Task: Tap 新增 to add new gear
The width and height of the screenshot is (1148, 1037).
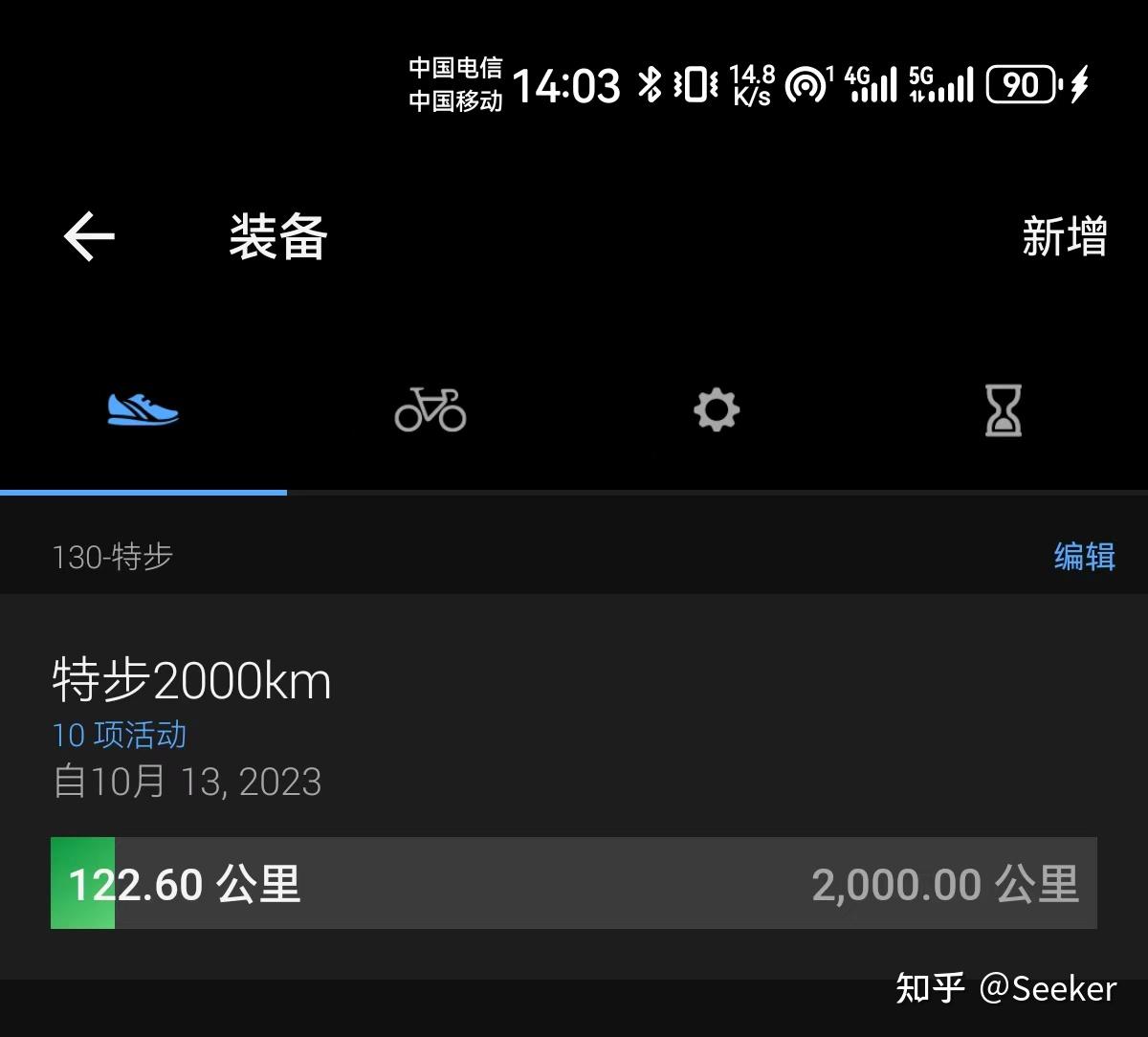Action: tap(1064, 236)
